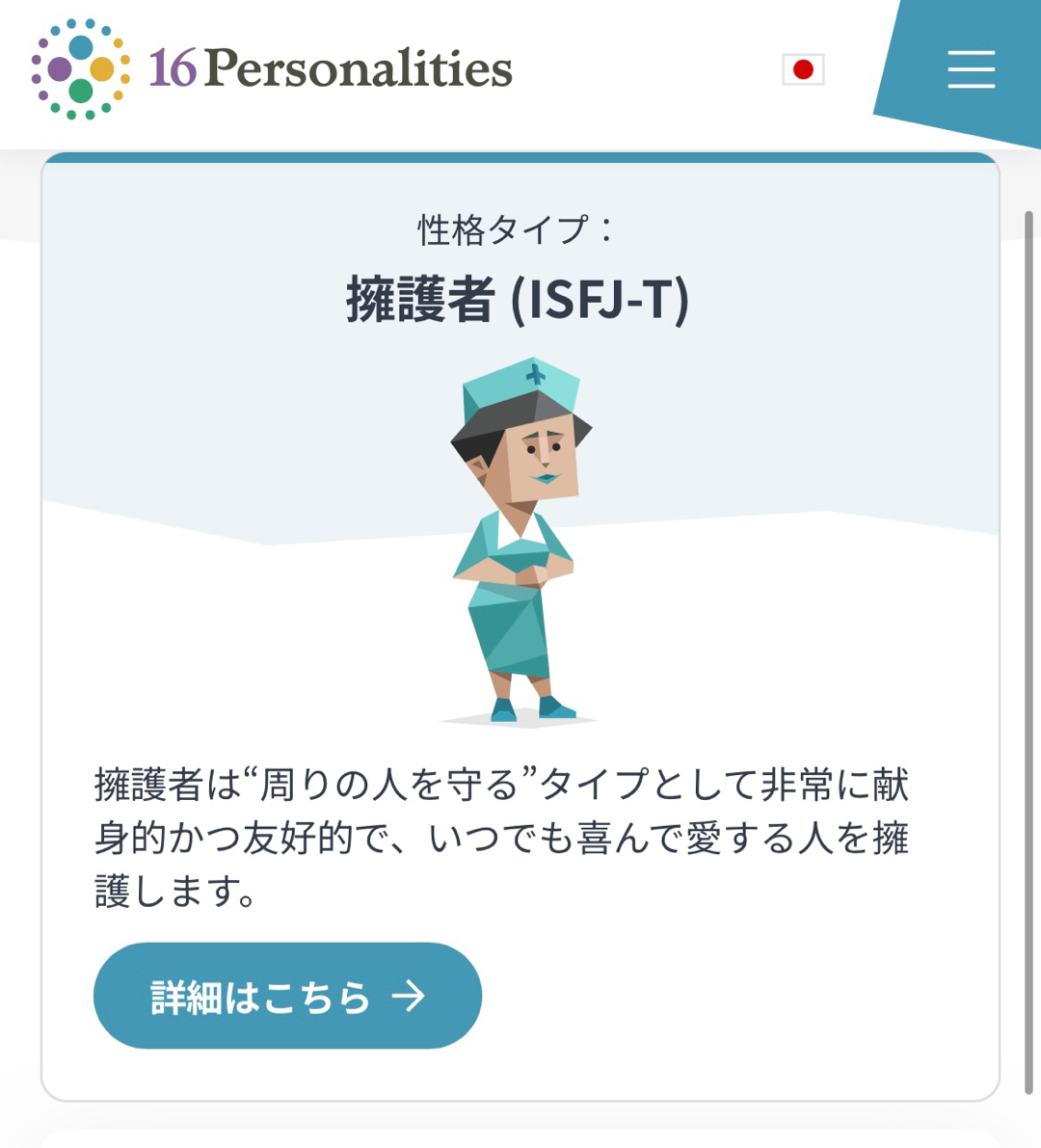Change language via the Japan flag
Screen dimensions: 1041x1148
click(x=803, y=69)
